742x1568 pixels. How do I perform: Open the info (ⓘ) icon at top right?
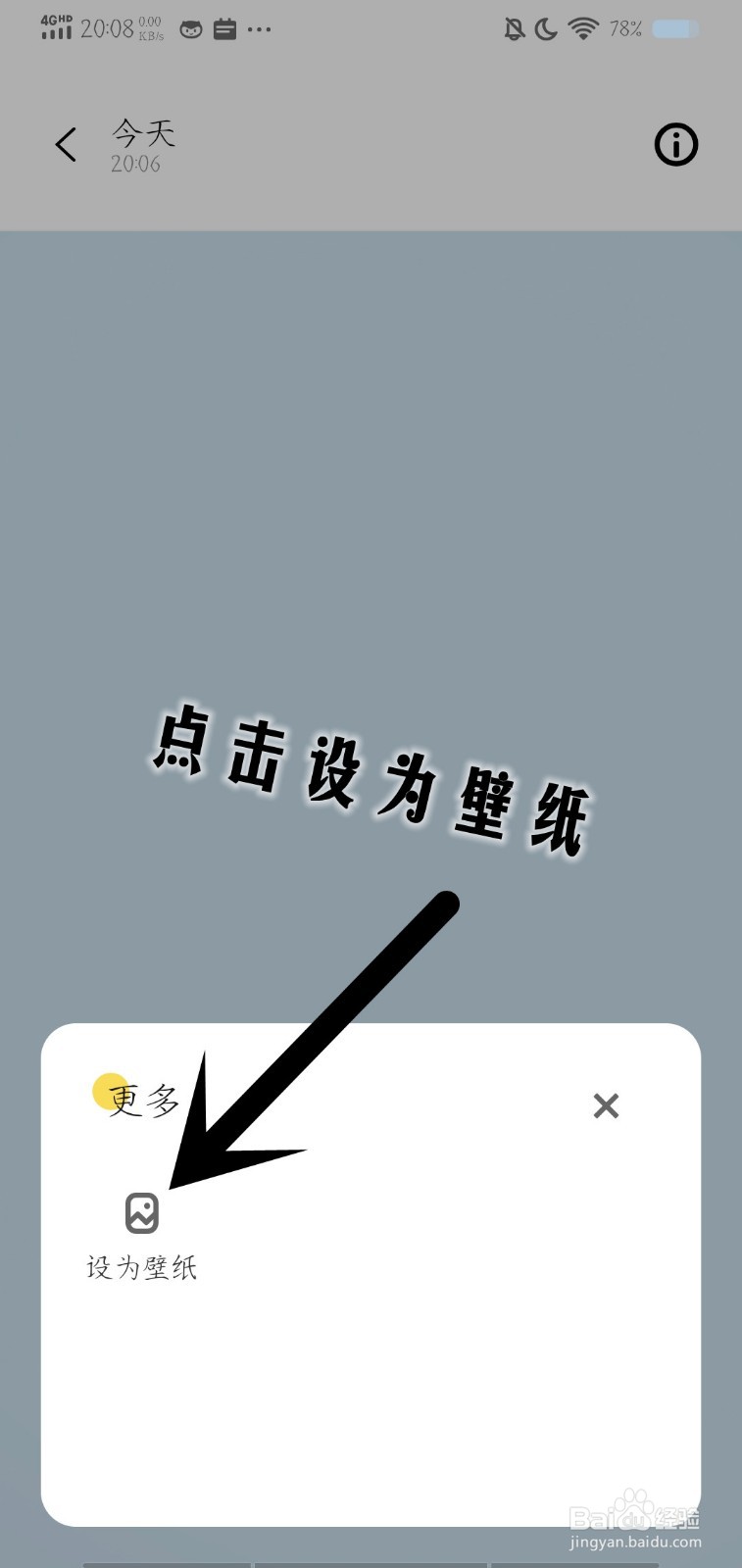(x=676, y=144)
